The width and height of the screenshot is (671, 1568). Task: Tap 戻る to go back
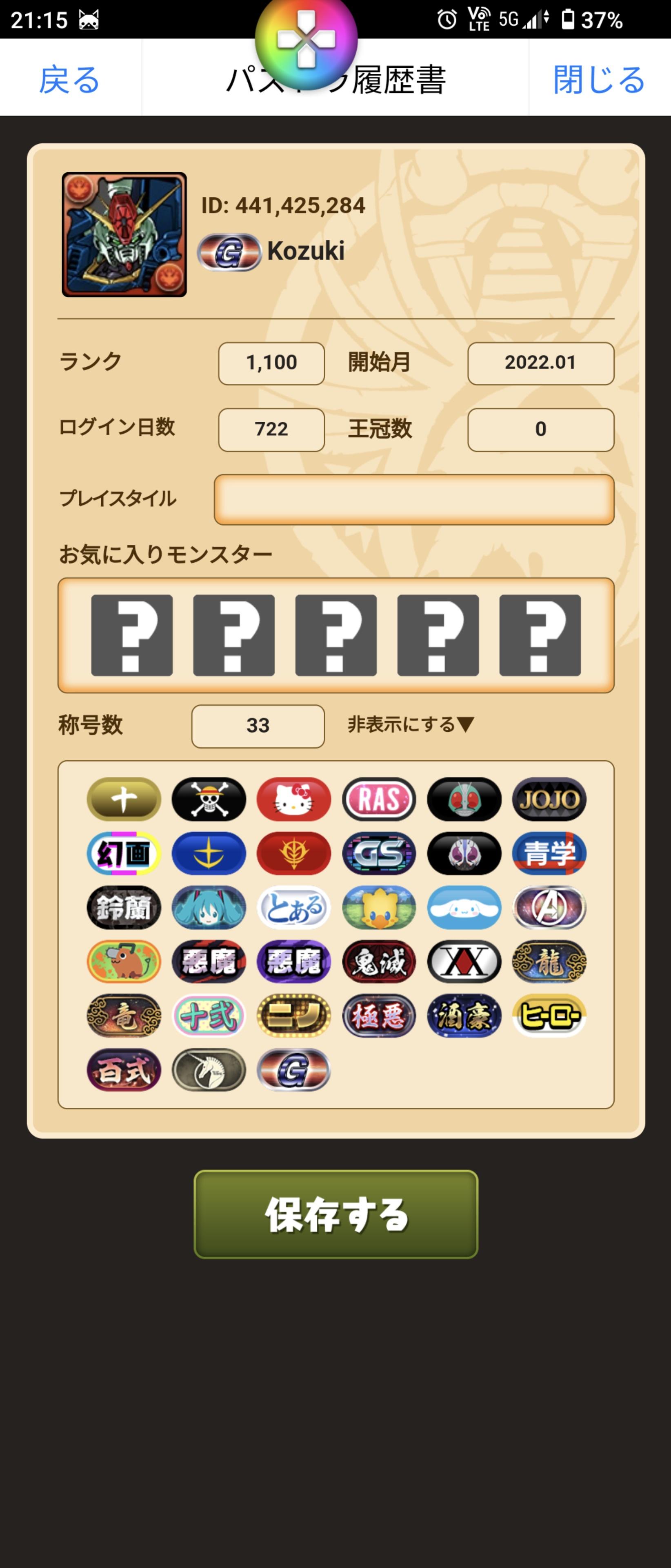[x=69, y=79]
